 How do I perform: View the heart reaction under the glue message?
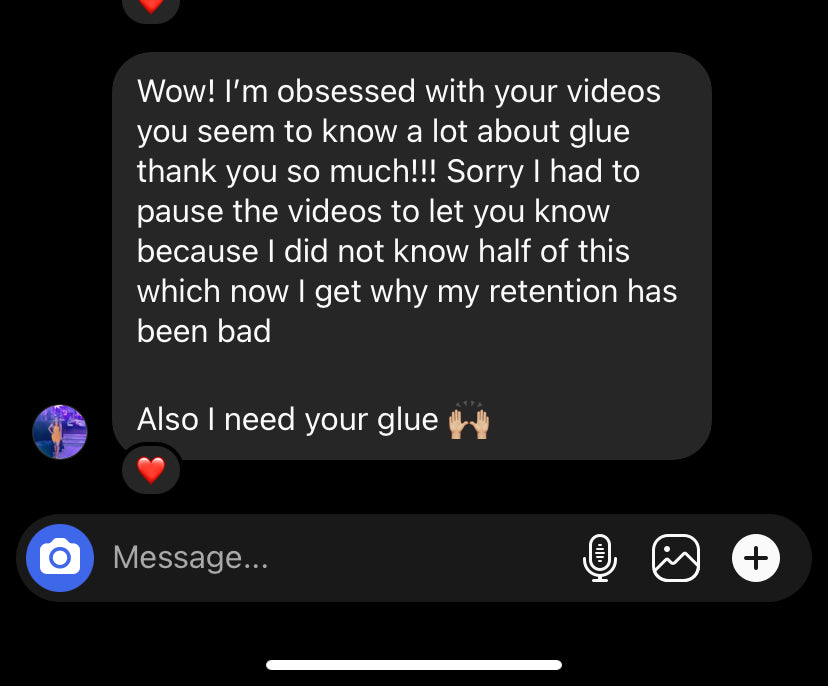coord(151,469)
